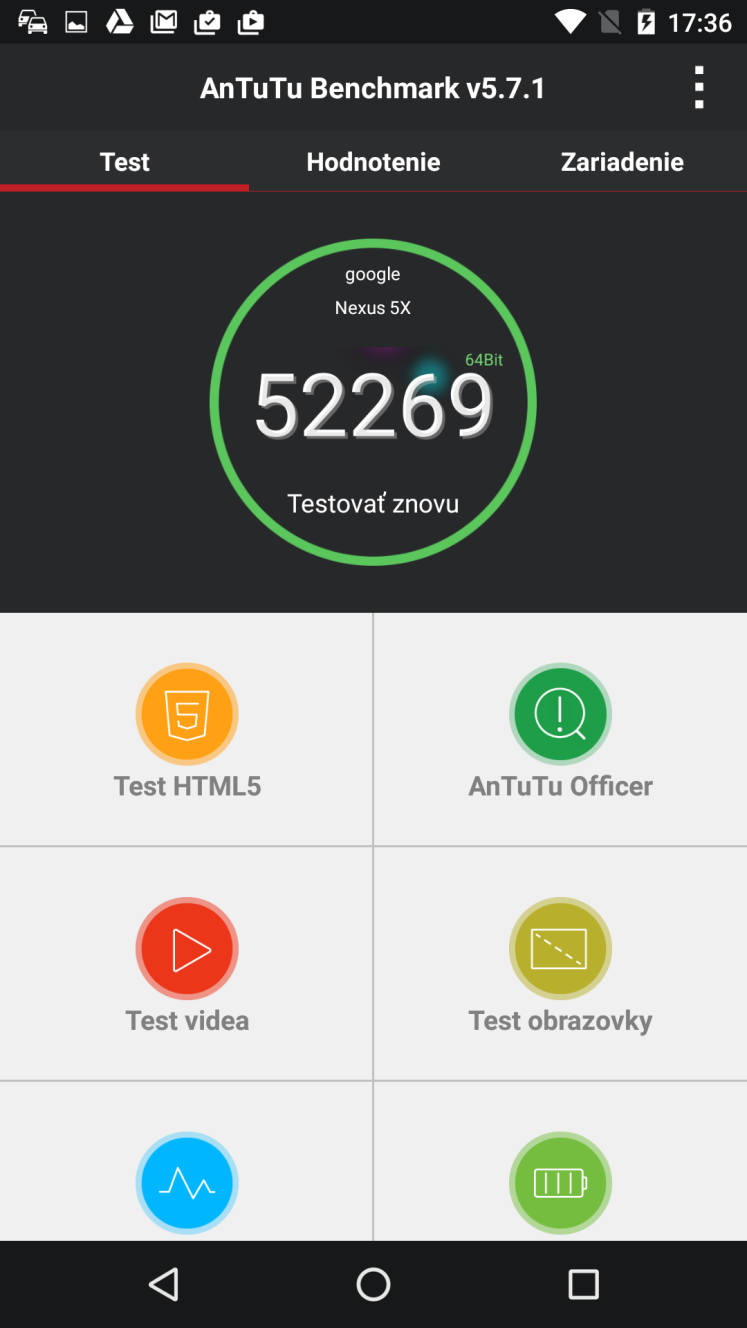Start Test videa
The width and height of the screenshot is (747, 1328).
click(x=186, y=964)
